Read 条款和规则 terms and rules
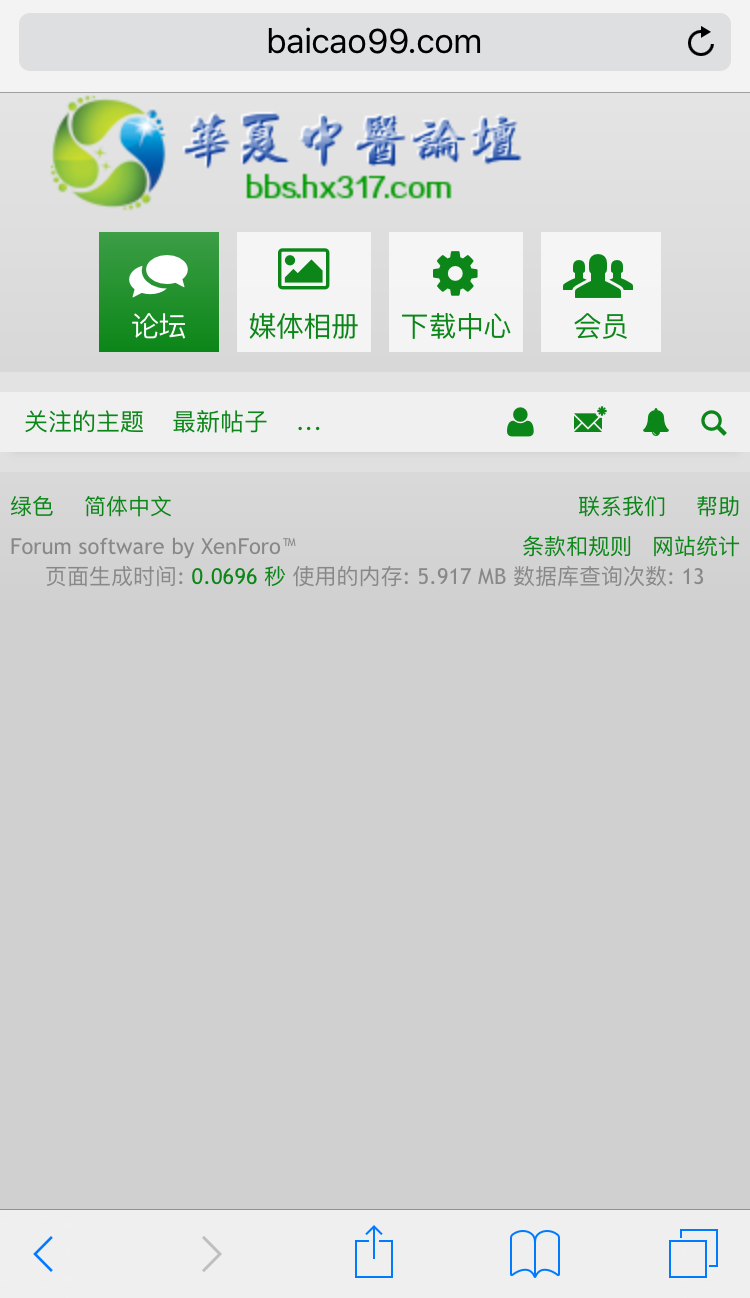Viewport: 750px width, 1298px height. click(x=577, y=546)
